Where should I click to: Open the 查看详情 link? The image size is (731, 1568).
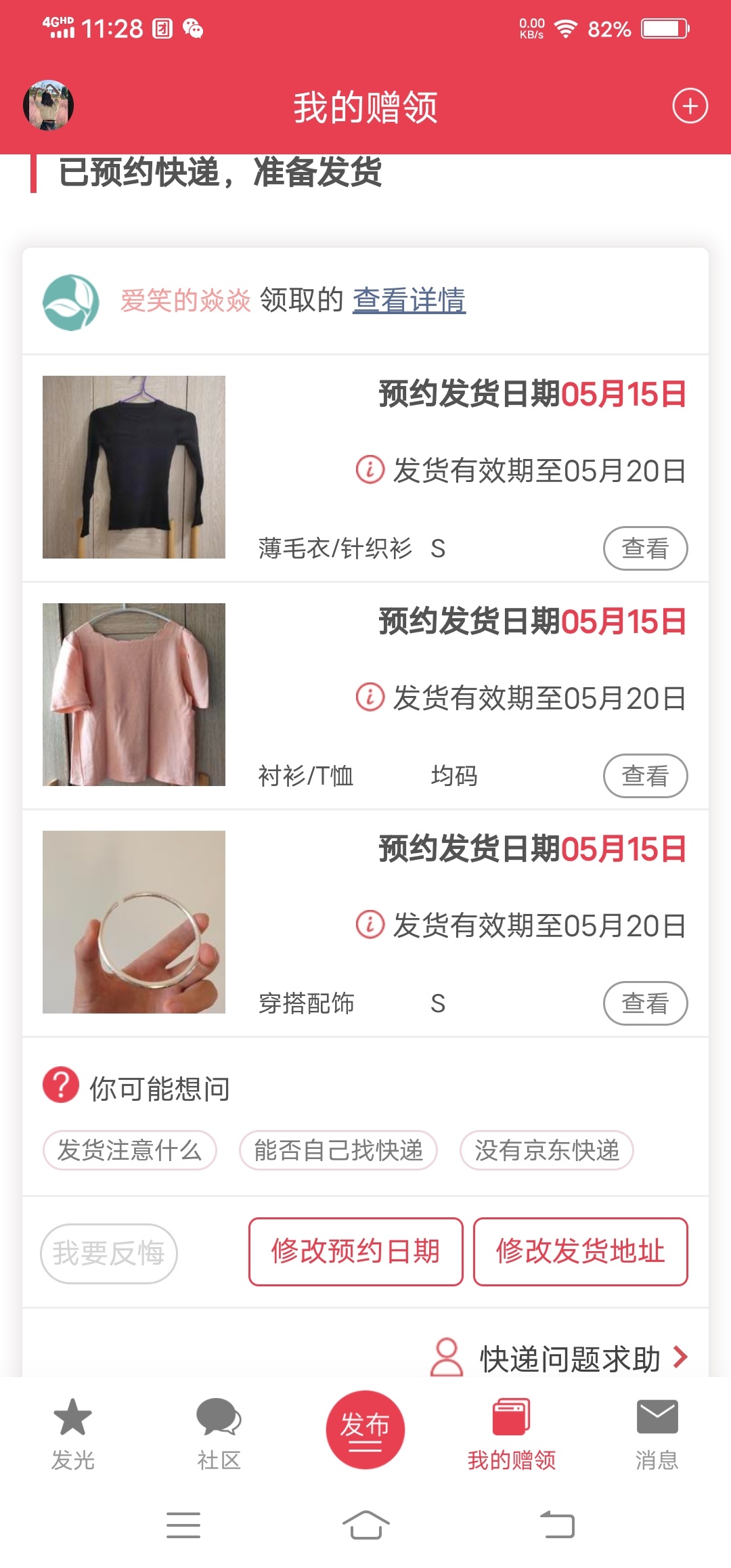[409, 300]
